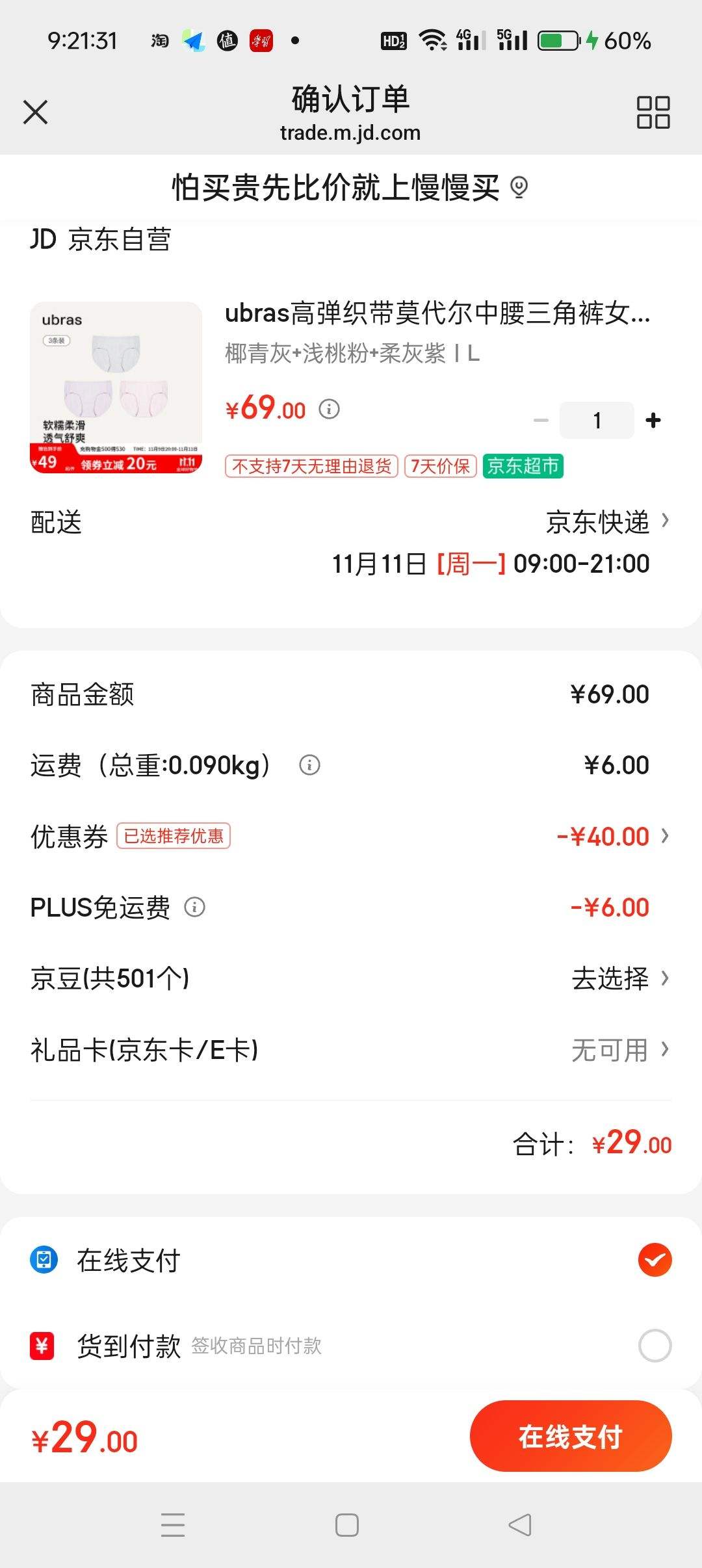Open the grid menu in the top-right corner
This screenshot has width=702, height=1568.
tap(655, 112)
